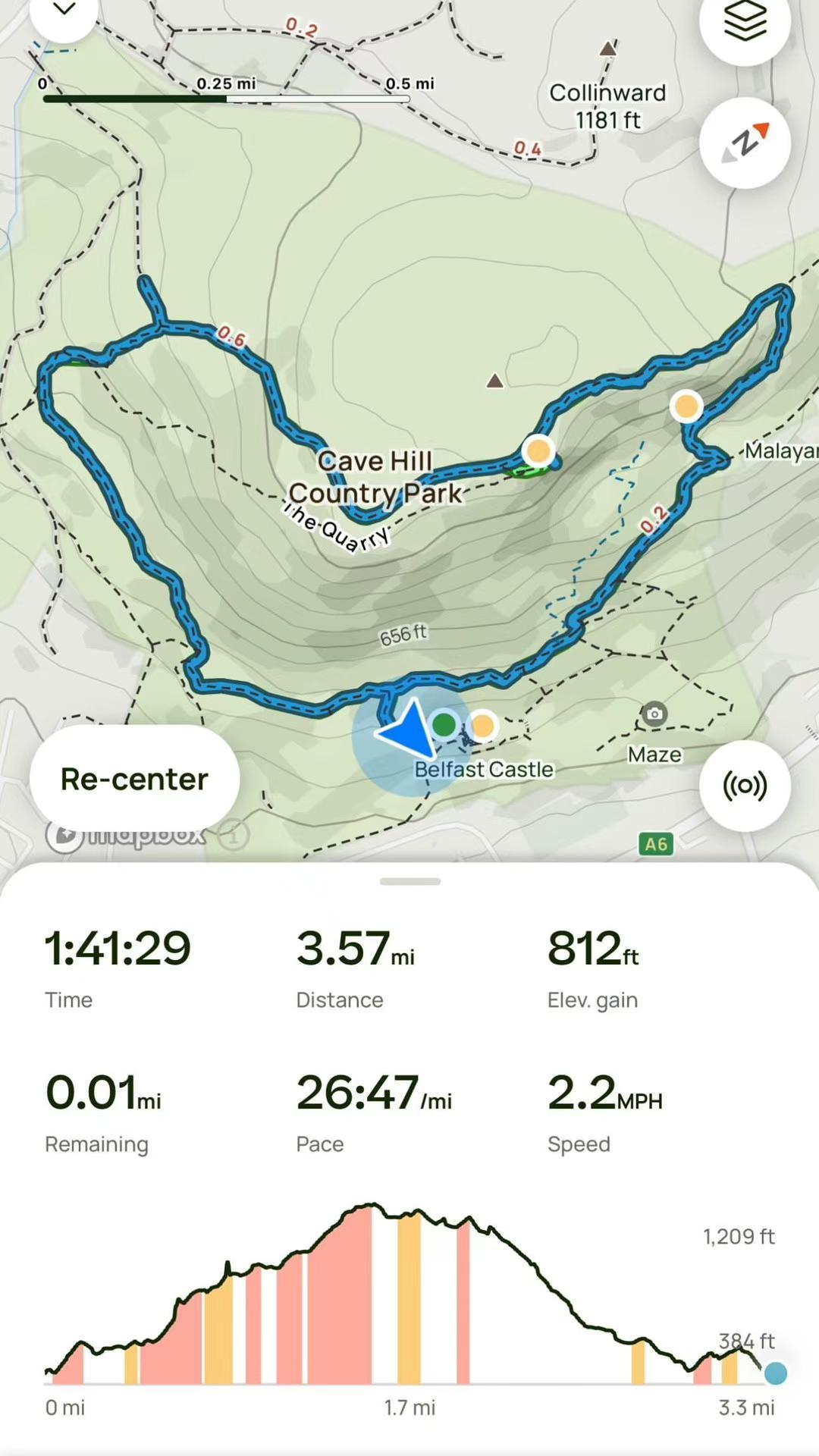Open the map layers selector

(x=745, y=21)
